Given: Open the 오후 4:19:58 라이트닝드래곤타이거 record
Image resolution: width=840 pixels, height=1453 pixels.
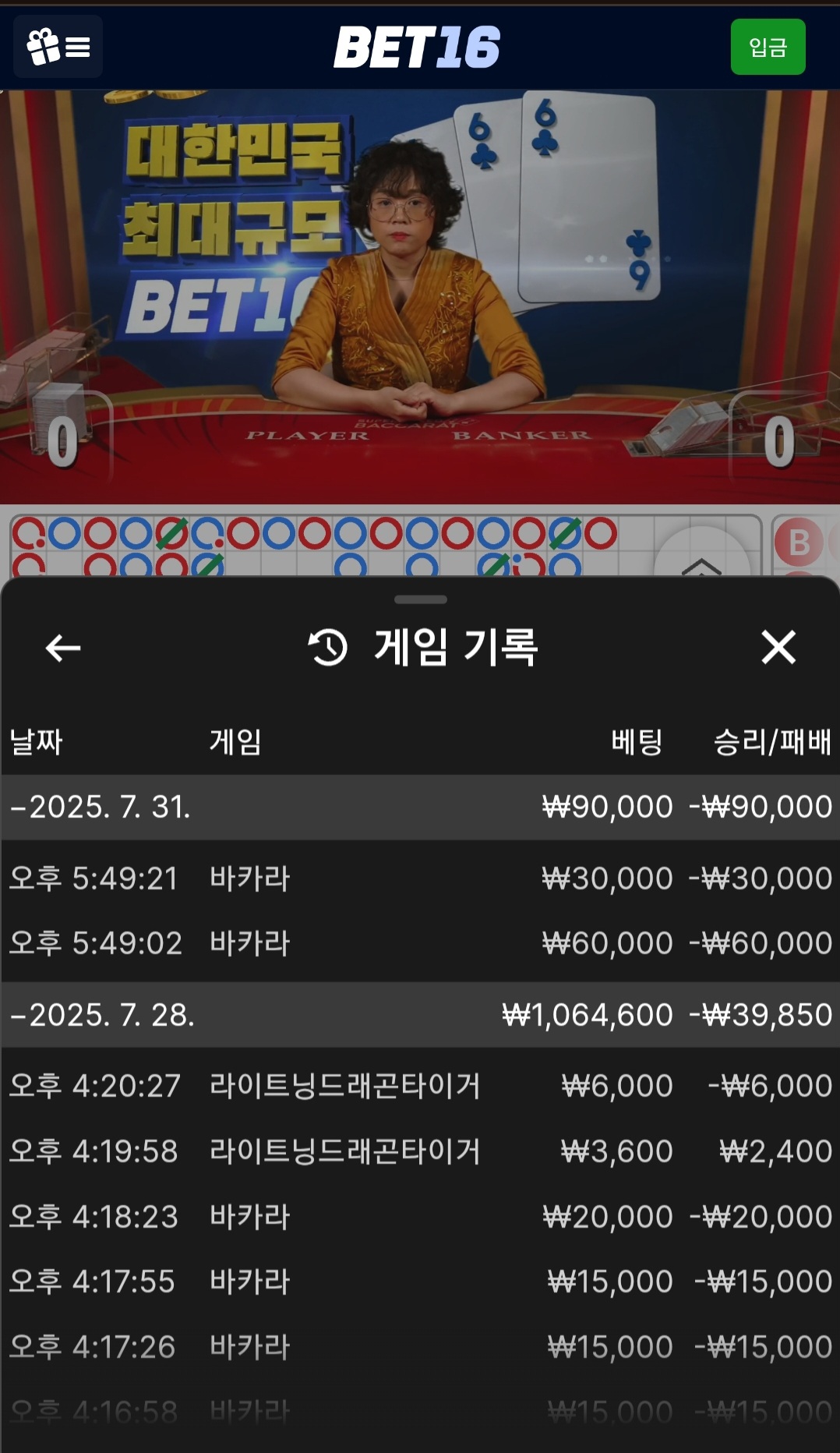Looking at the screenshot, I should 419,1151.
